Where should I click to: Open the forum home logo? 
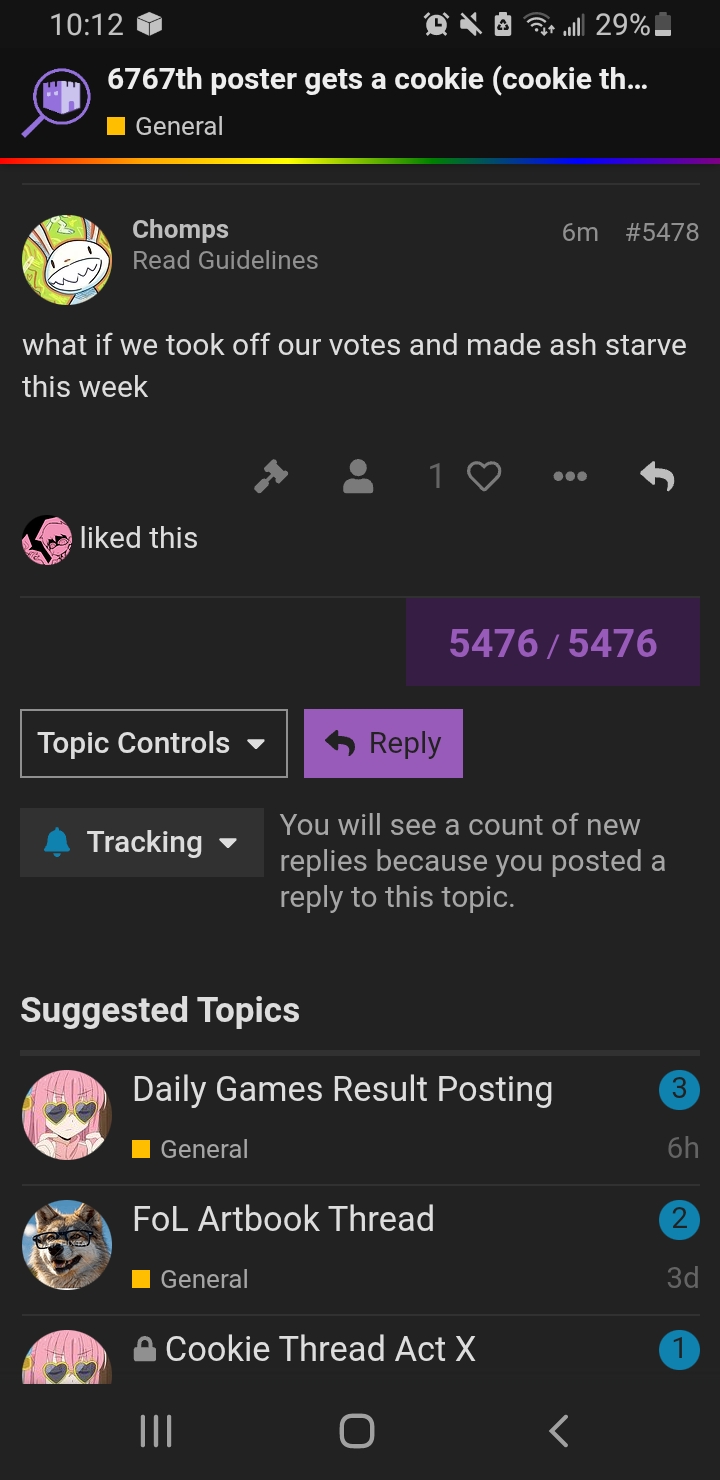pyautogui.click(x=56, y=102)
